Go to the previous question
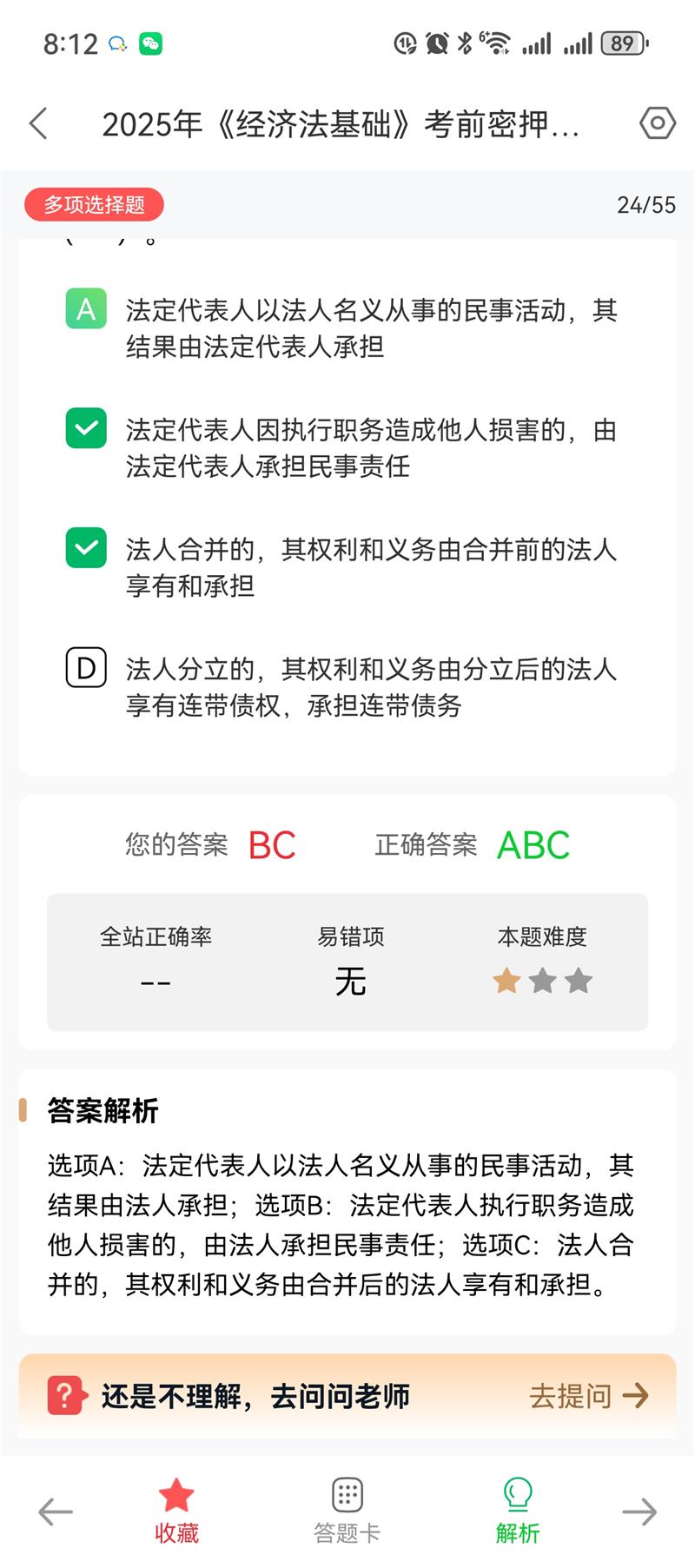The image size is (695, 1568). 55,1512
